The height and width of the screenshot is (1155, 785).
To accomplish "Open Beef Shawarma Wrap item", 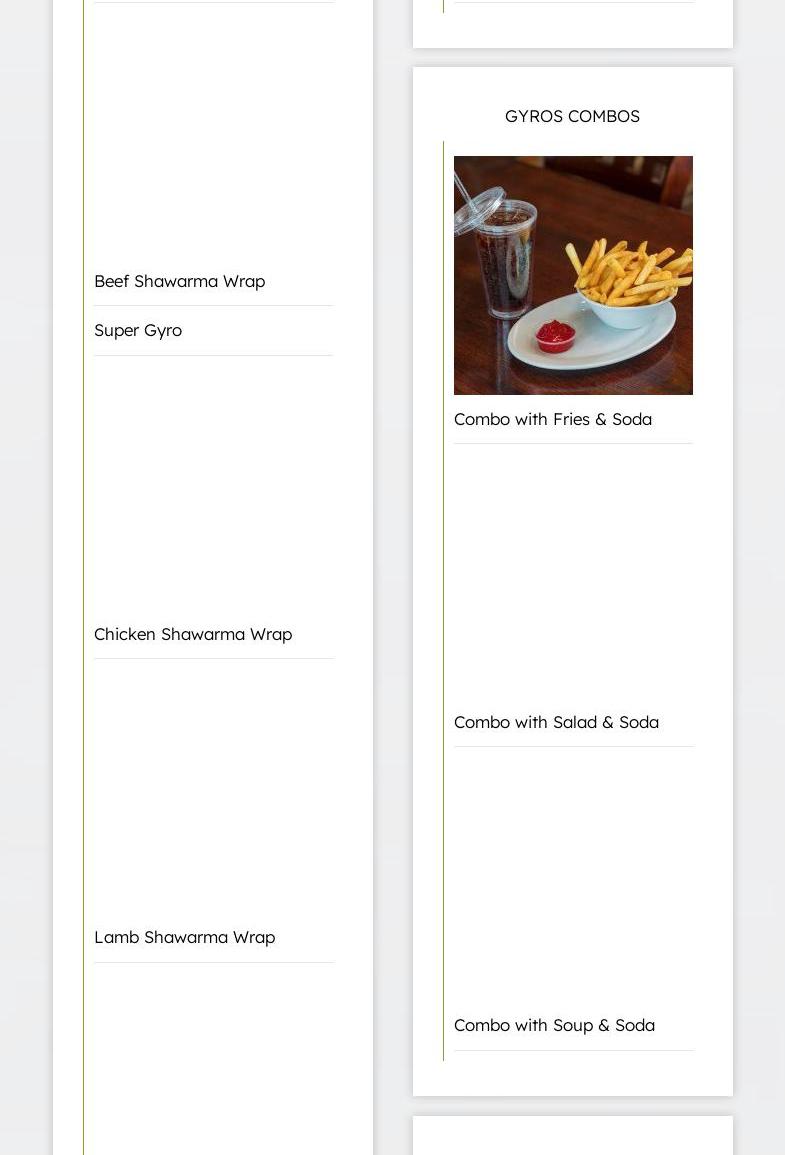I will (180, 281).
